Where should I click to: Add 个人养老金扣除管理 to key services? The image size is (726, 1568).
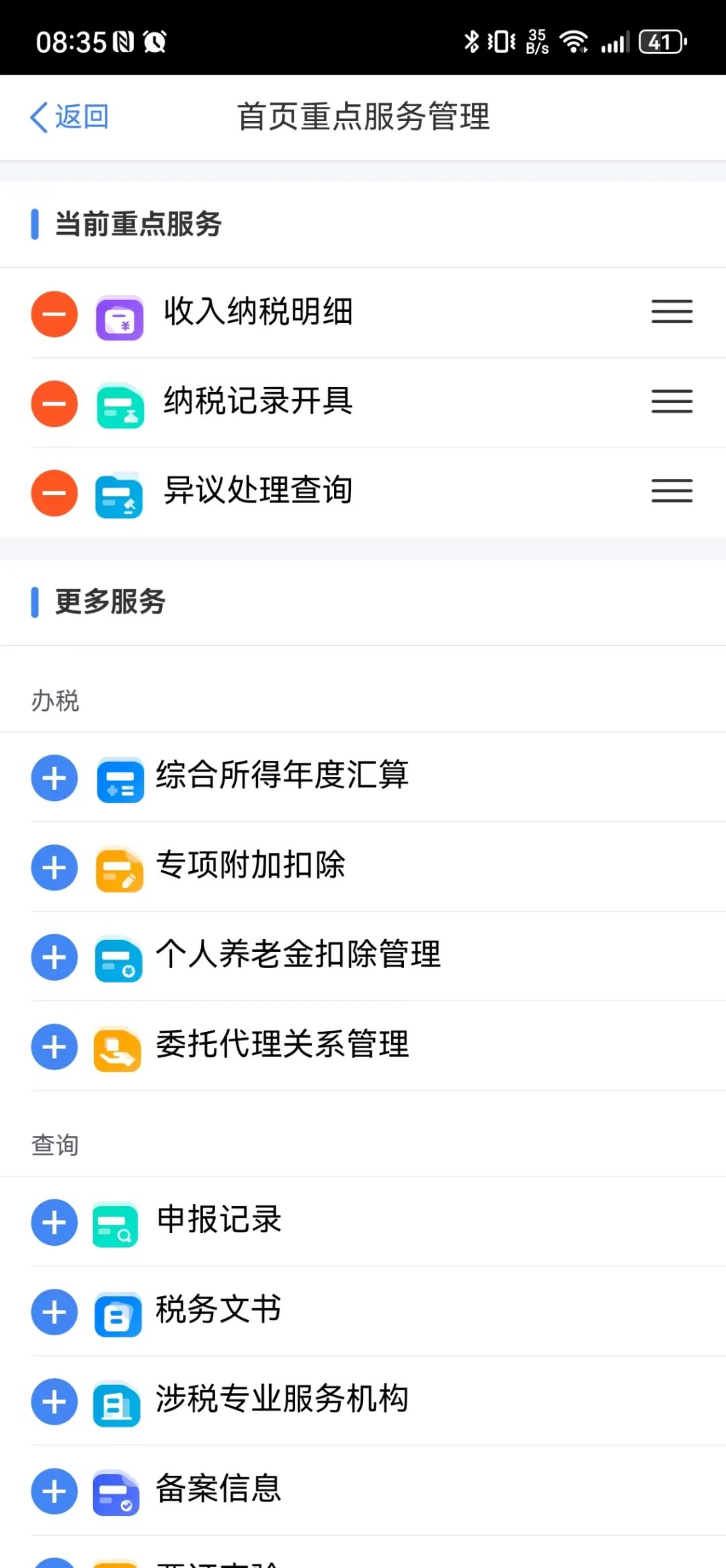pyautogui.click(x=54, y=957)
